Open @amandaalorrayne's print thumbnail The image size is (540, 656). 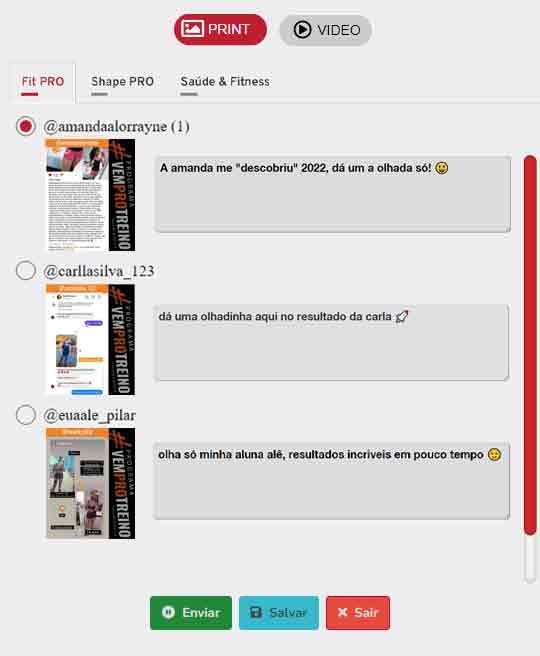point(90,195)
